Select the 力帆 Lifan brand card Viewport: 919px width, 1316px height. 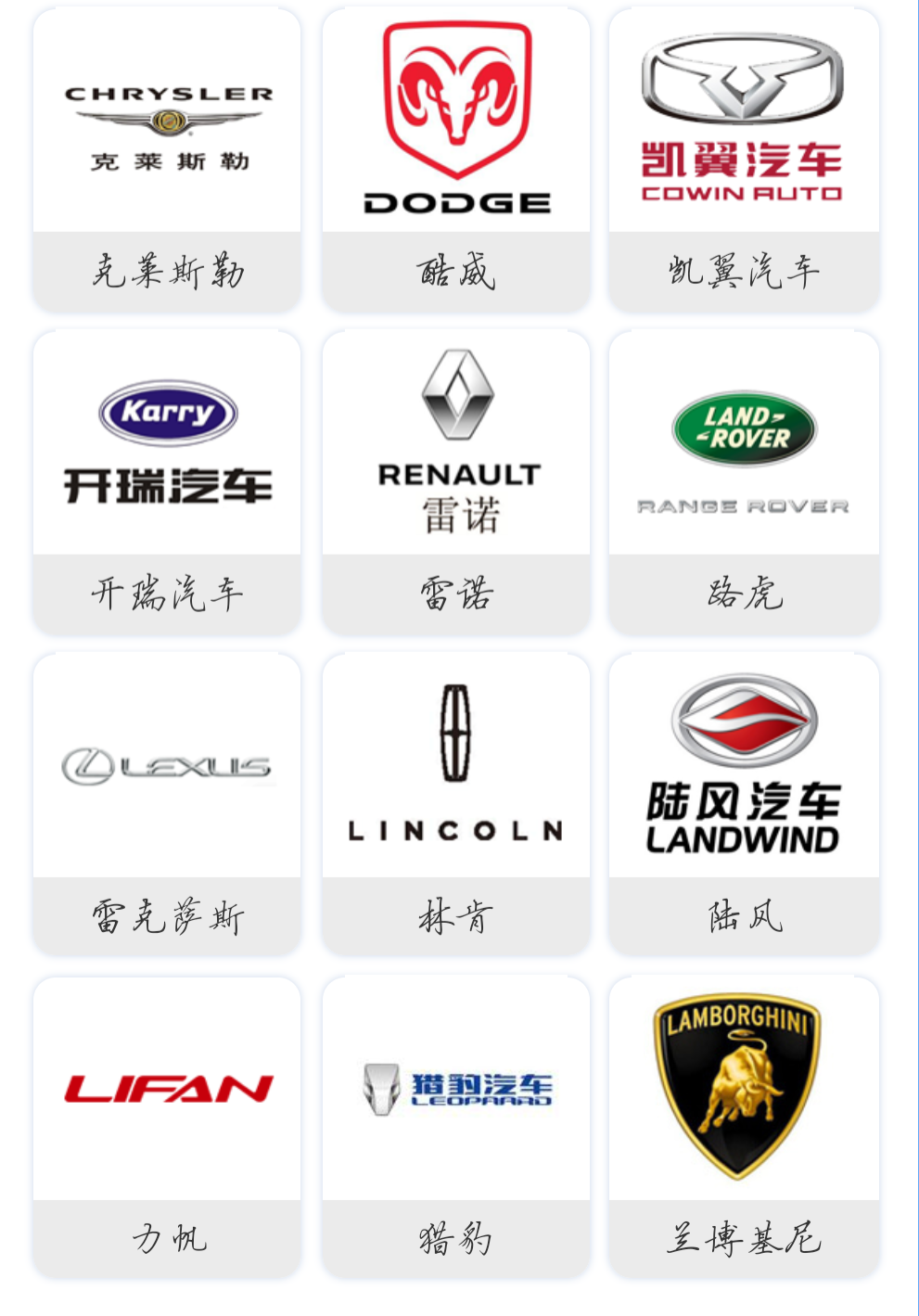pos(167,1125)
